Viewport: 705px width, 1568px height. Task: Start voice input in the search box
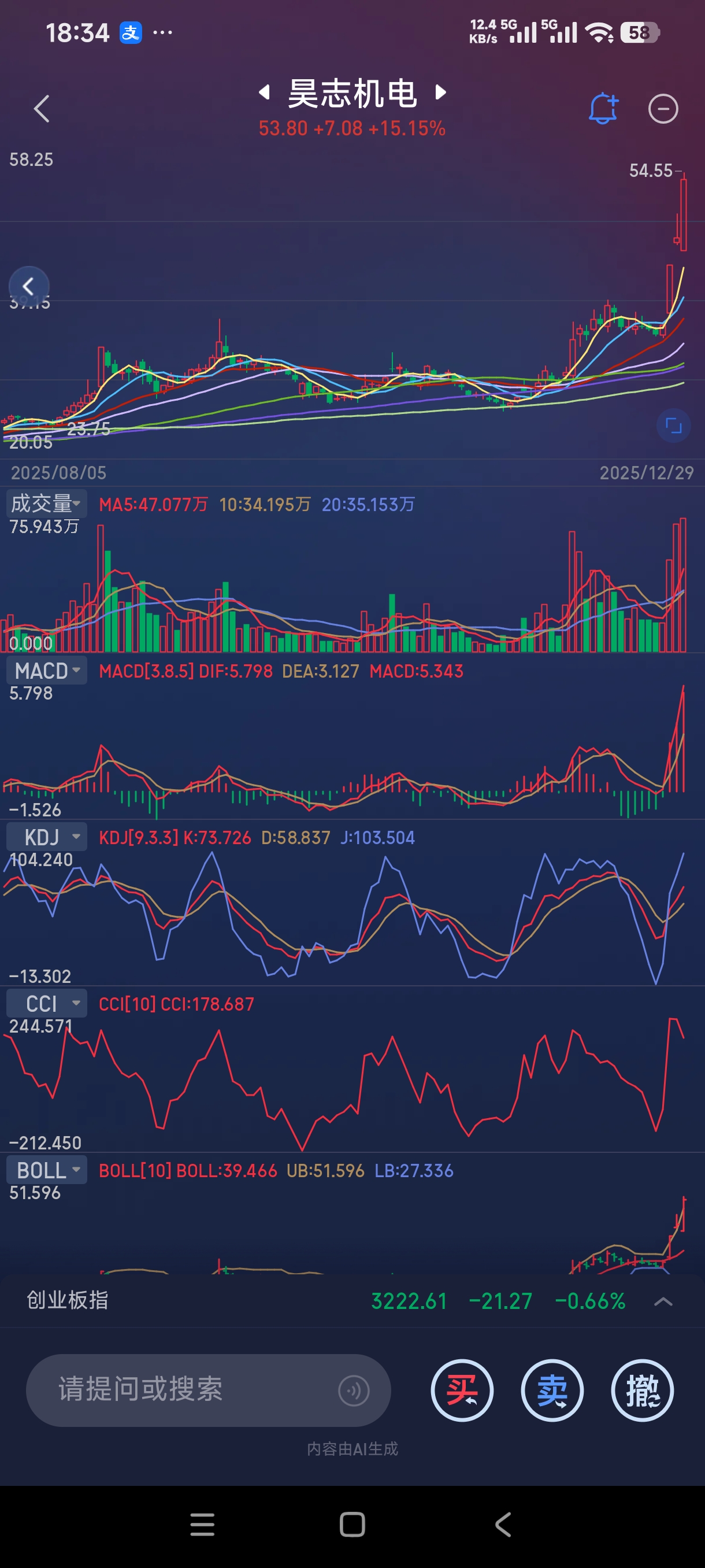(x=354, y=1391)
